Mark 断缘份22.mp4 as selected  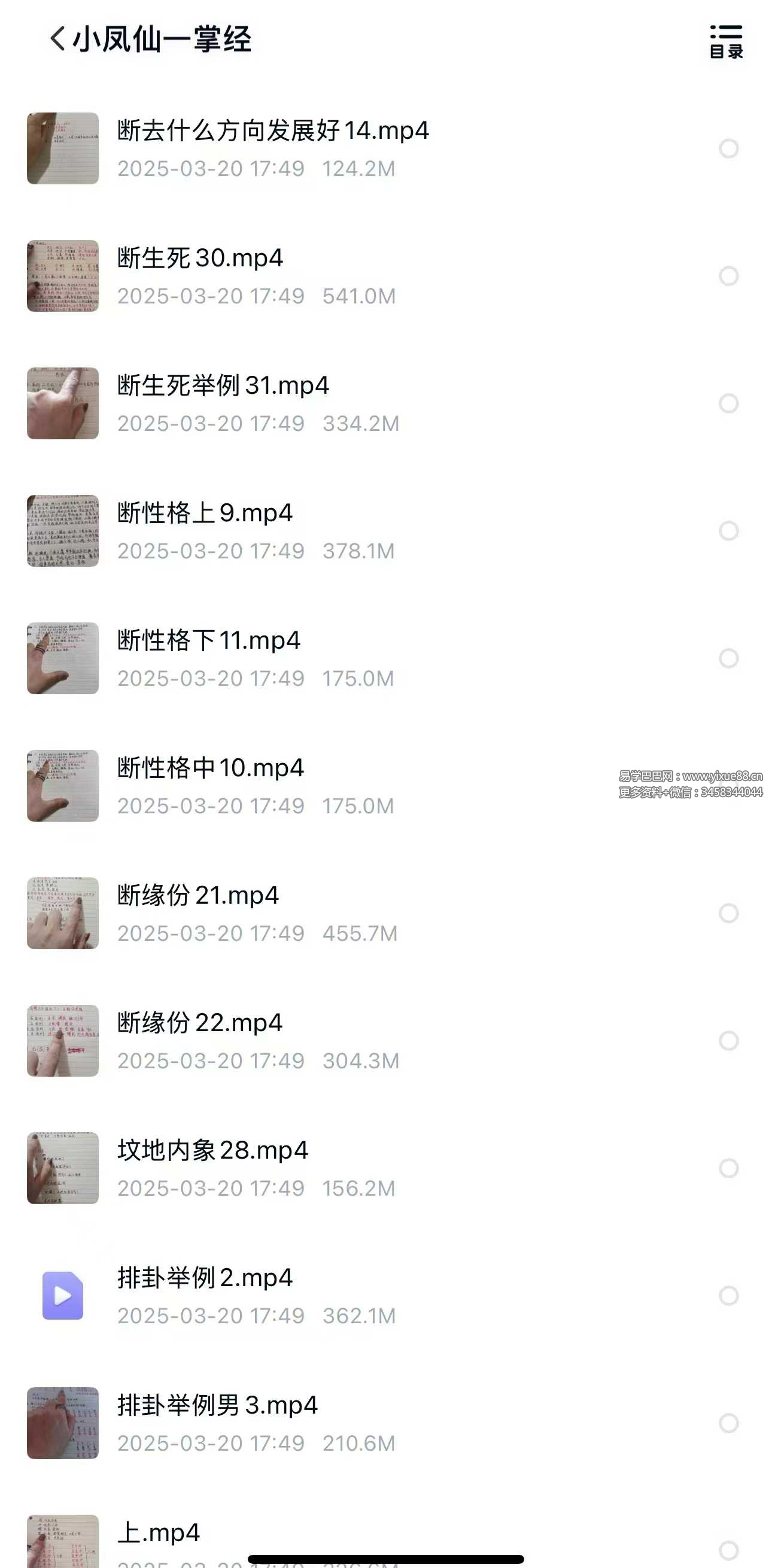point(729,1041)
